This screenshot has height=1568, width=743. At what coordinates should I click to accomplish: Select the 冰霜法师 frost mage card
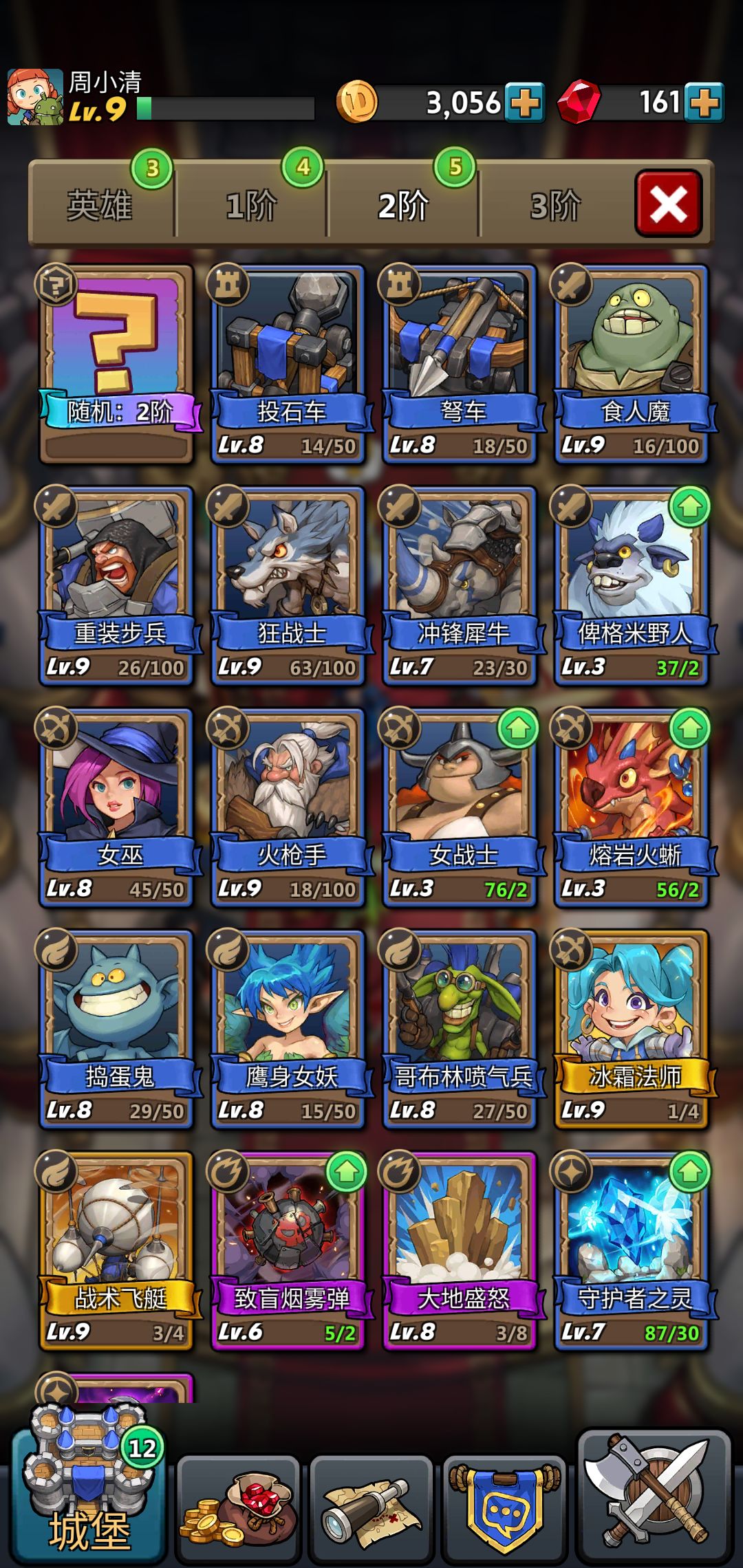pos(629,1011)
